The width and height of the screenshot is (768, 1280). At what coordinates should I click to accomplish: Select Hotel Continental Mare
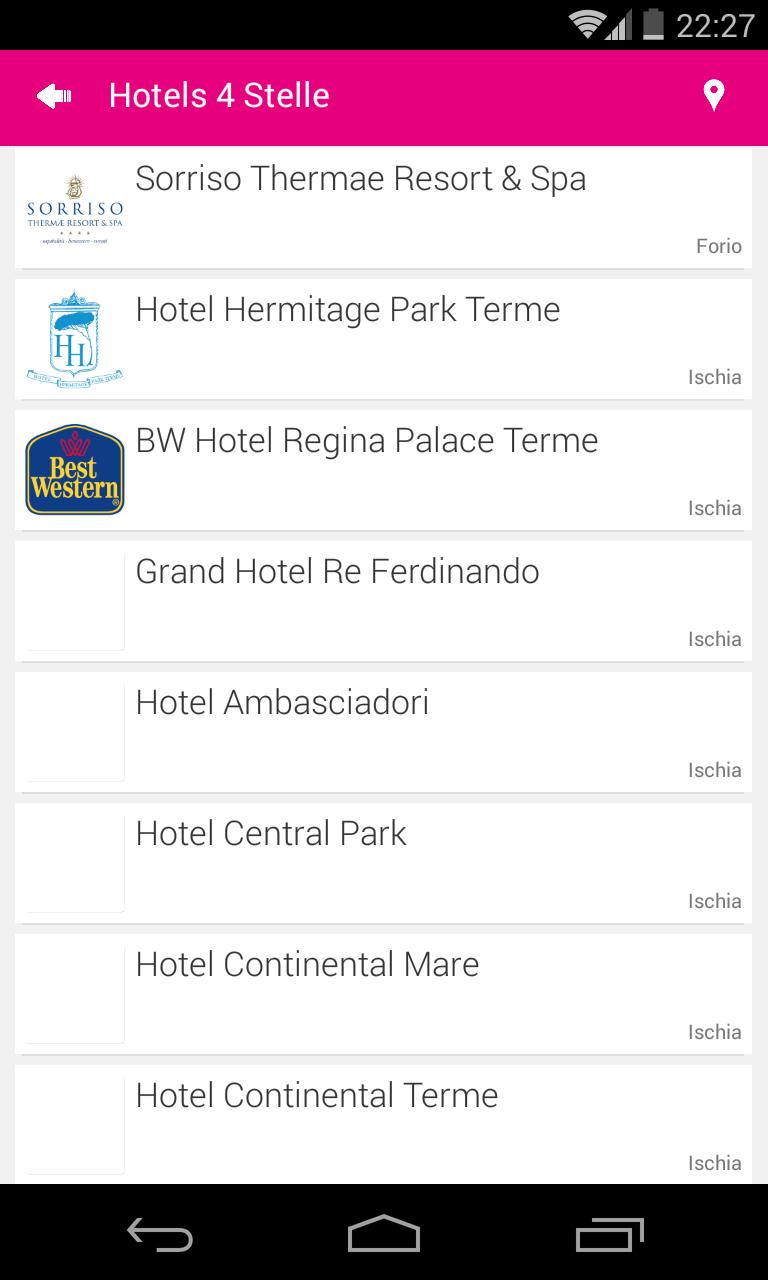click(x=383, y=995)
